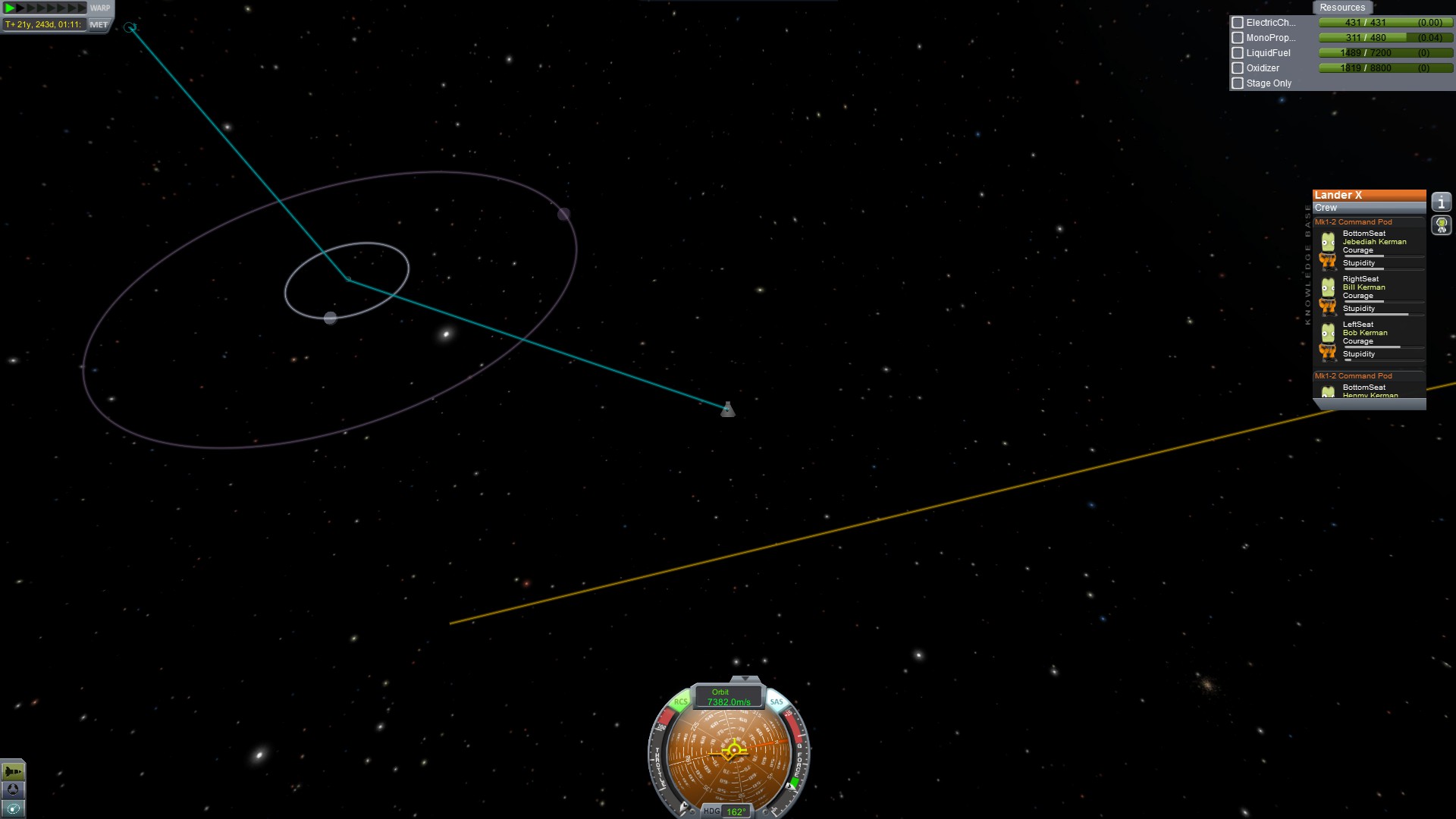The image size is (1456, 819).
Task: Check the LiquidFuel resource box
Action: (x=1238, y=53)
